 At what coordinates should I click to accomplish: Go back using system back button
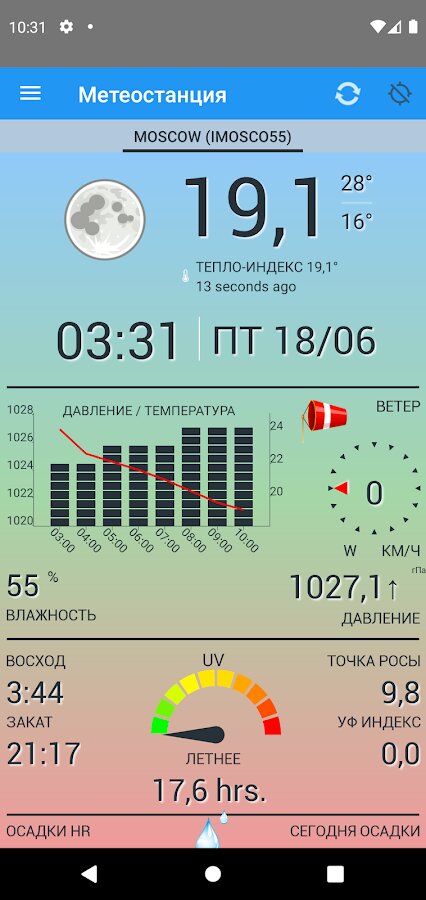click(89, 874)
